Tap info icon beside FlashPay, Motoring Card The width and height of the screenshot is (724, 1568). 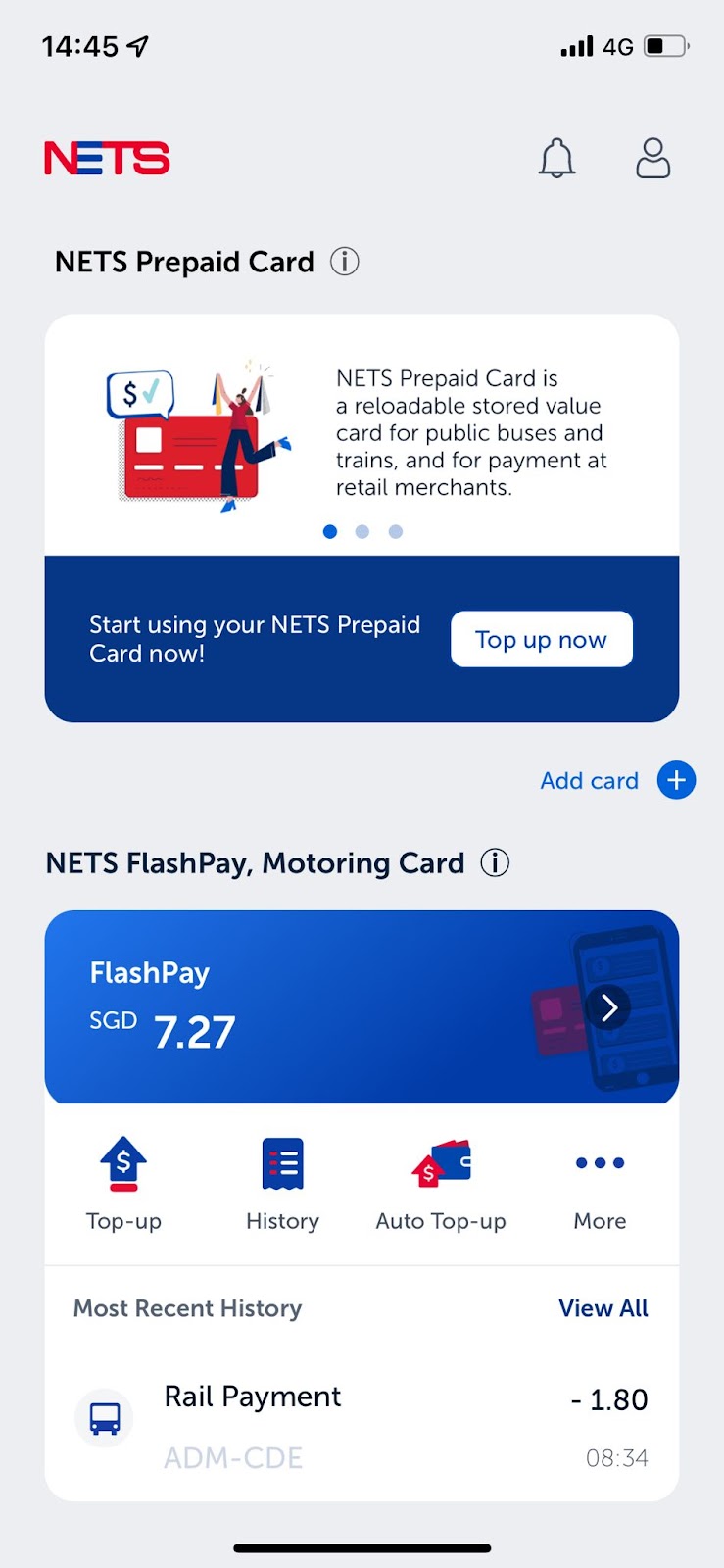tap(495, 863)
